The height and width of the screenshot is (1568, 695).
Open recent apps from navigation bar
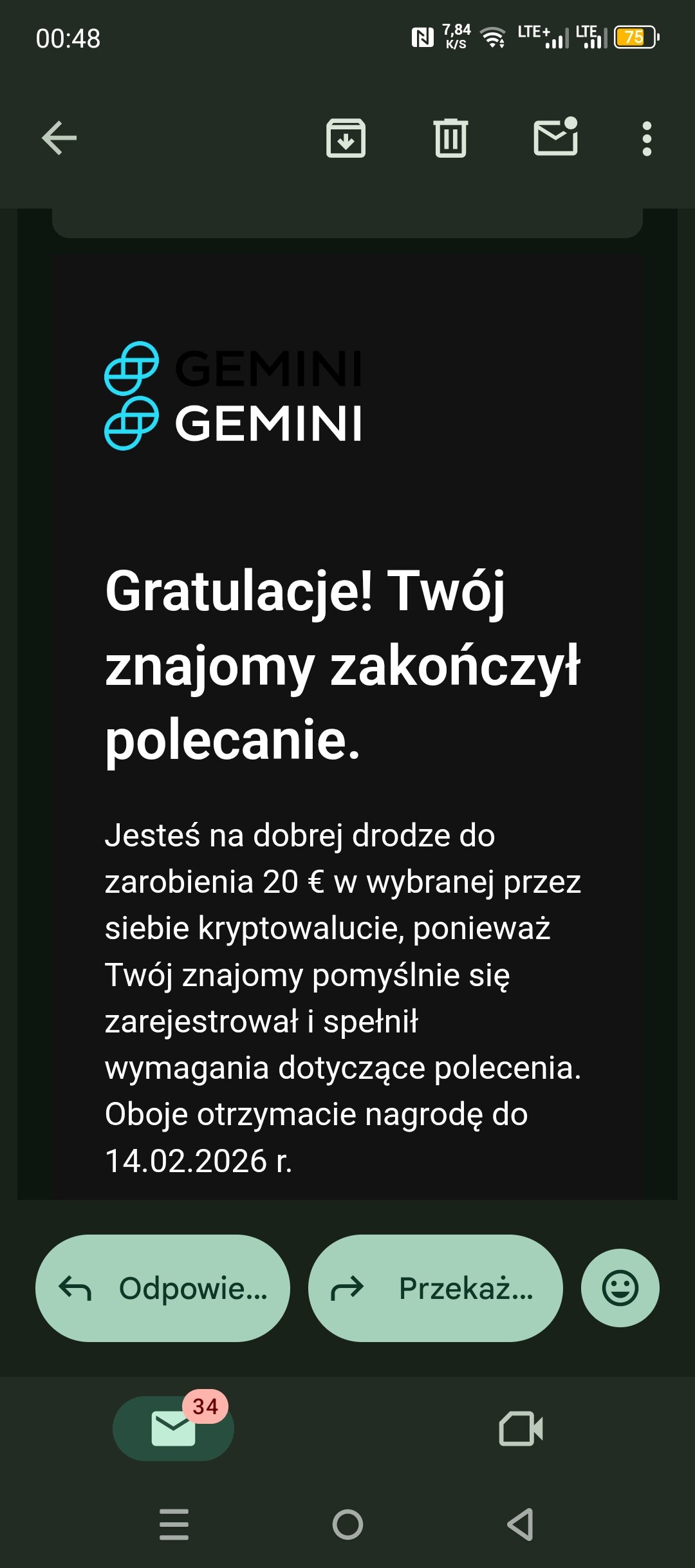(174, 1524)
